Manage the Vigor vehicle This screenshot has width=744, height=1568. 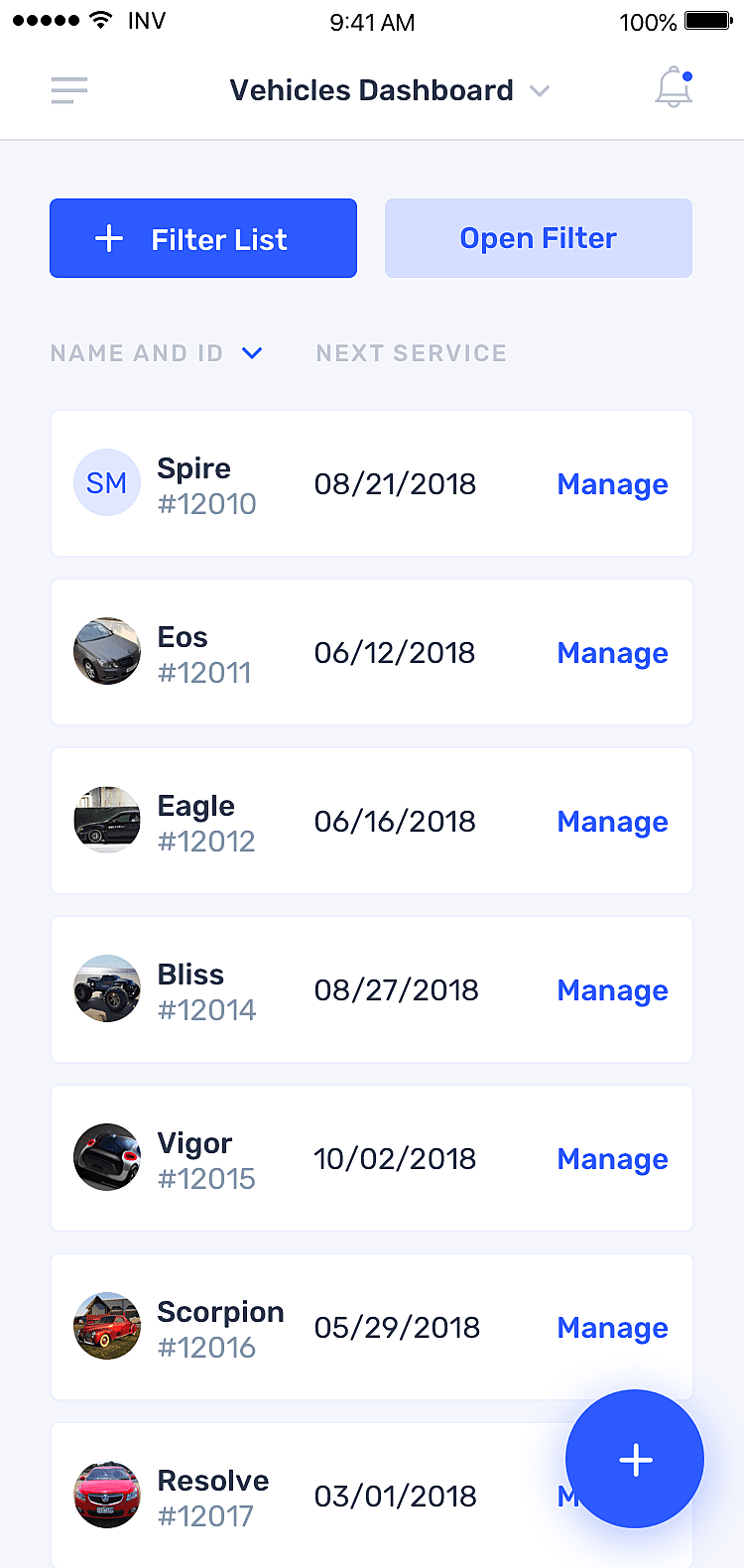point(612,1159)
